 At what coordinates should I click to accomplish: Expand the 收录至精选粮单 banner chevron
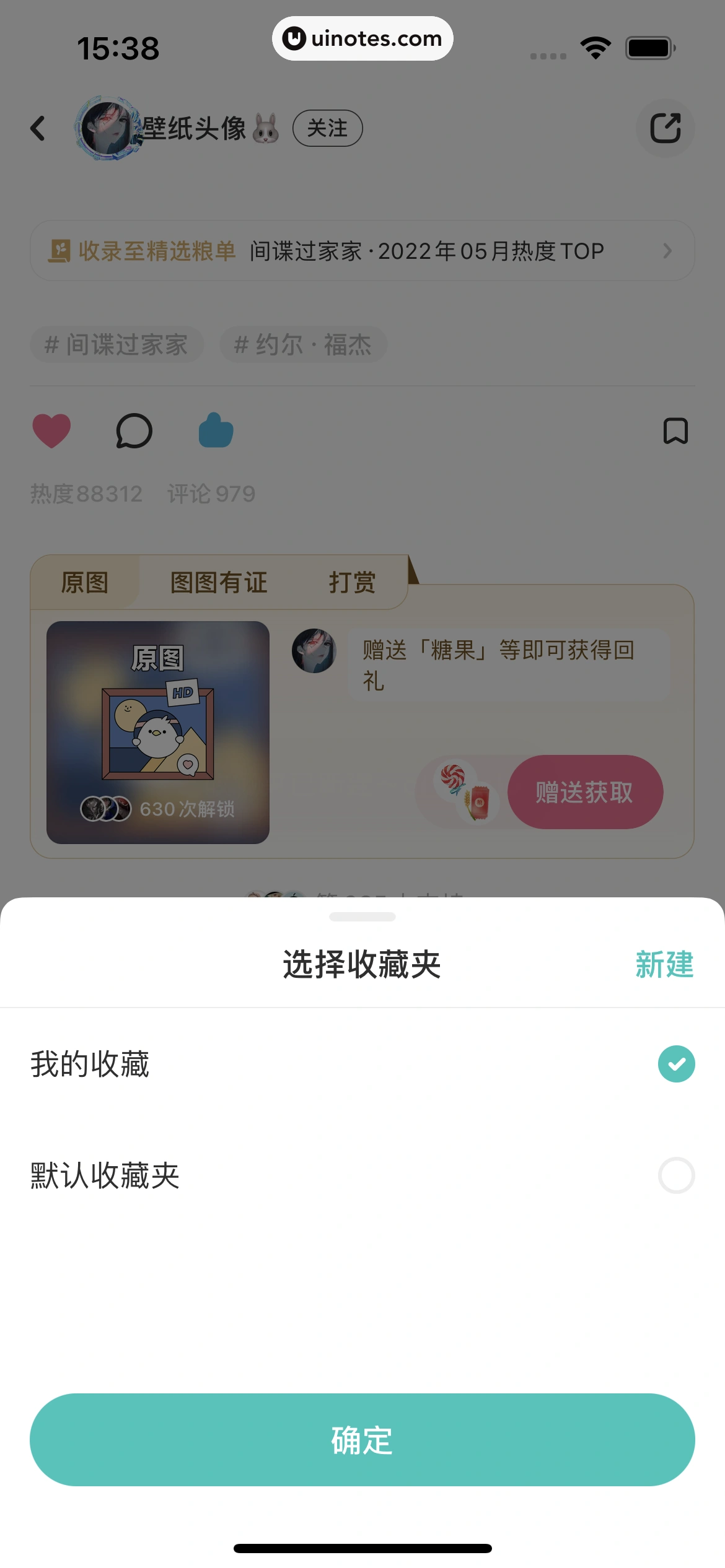[667, 251]
